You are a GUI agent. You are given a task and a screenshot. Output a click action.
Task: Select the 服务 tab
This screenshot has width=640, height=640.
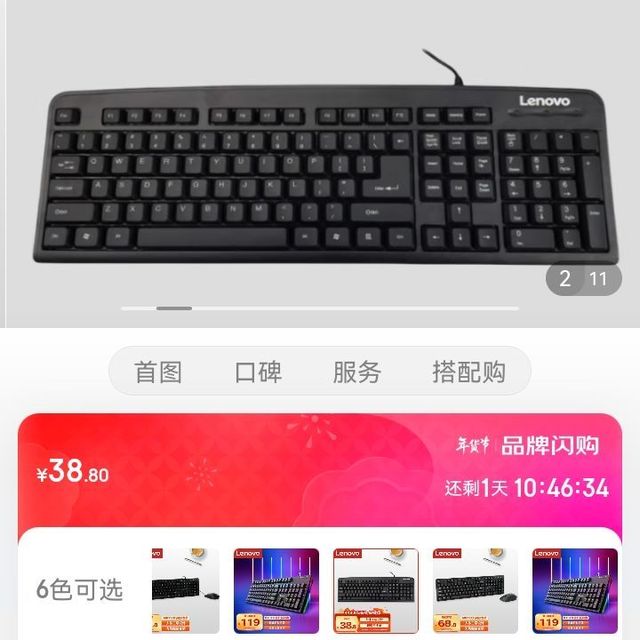coord(357,373)
